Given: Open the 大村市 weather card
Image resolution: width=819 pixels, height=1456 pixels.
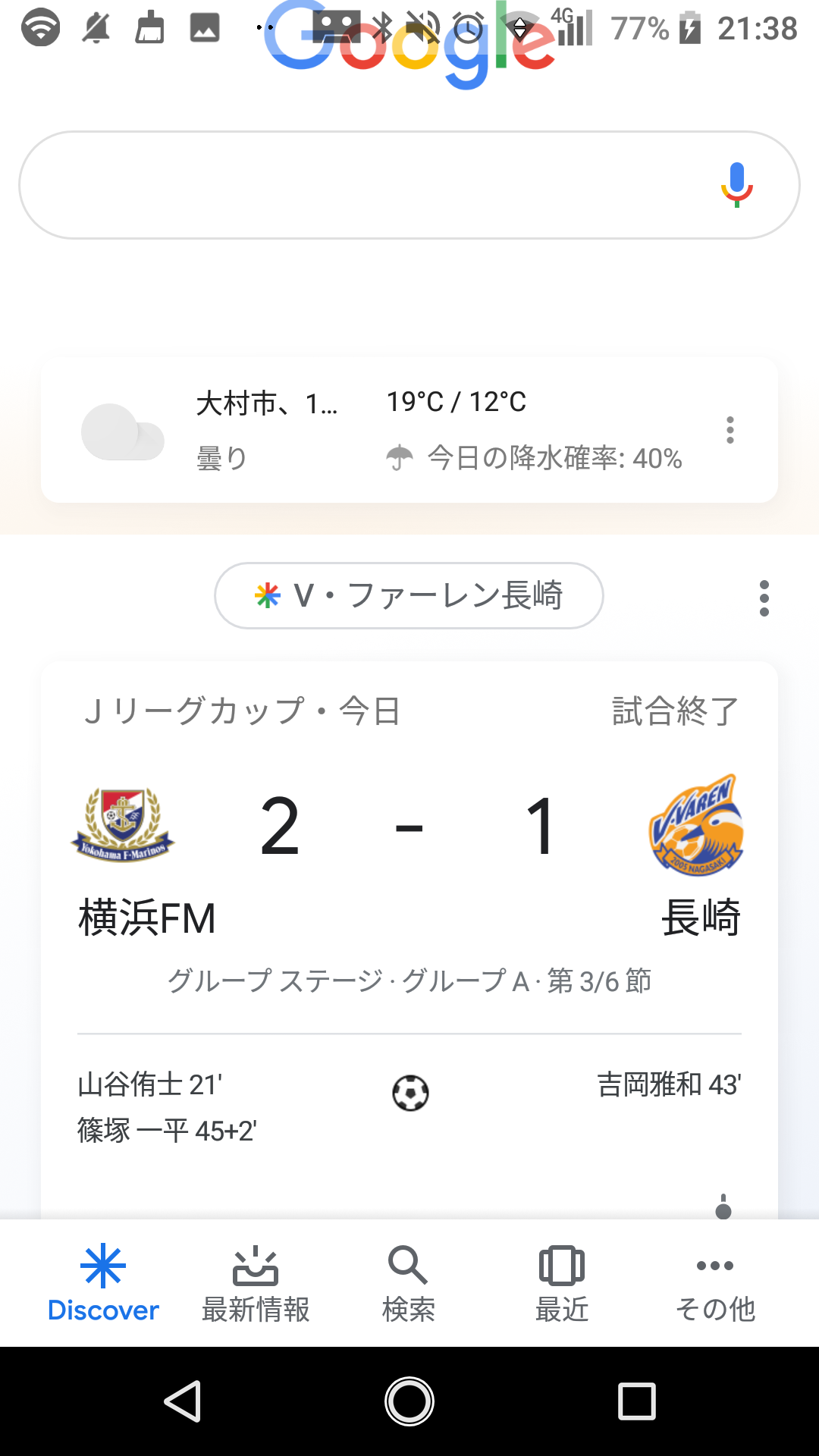Looking at the screenshot, I should (379, 430).
